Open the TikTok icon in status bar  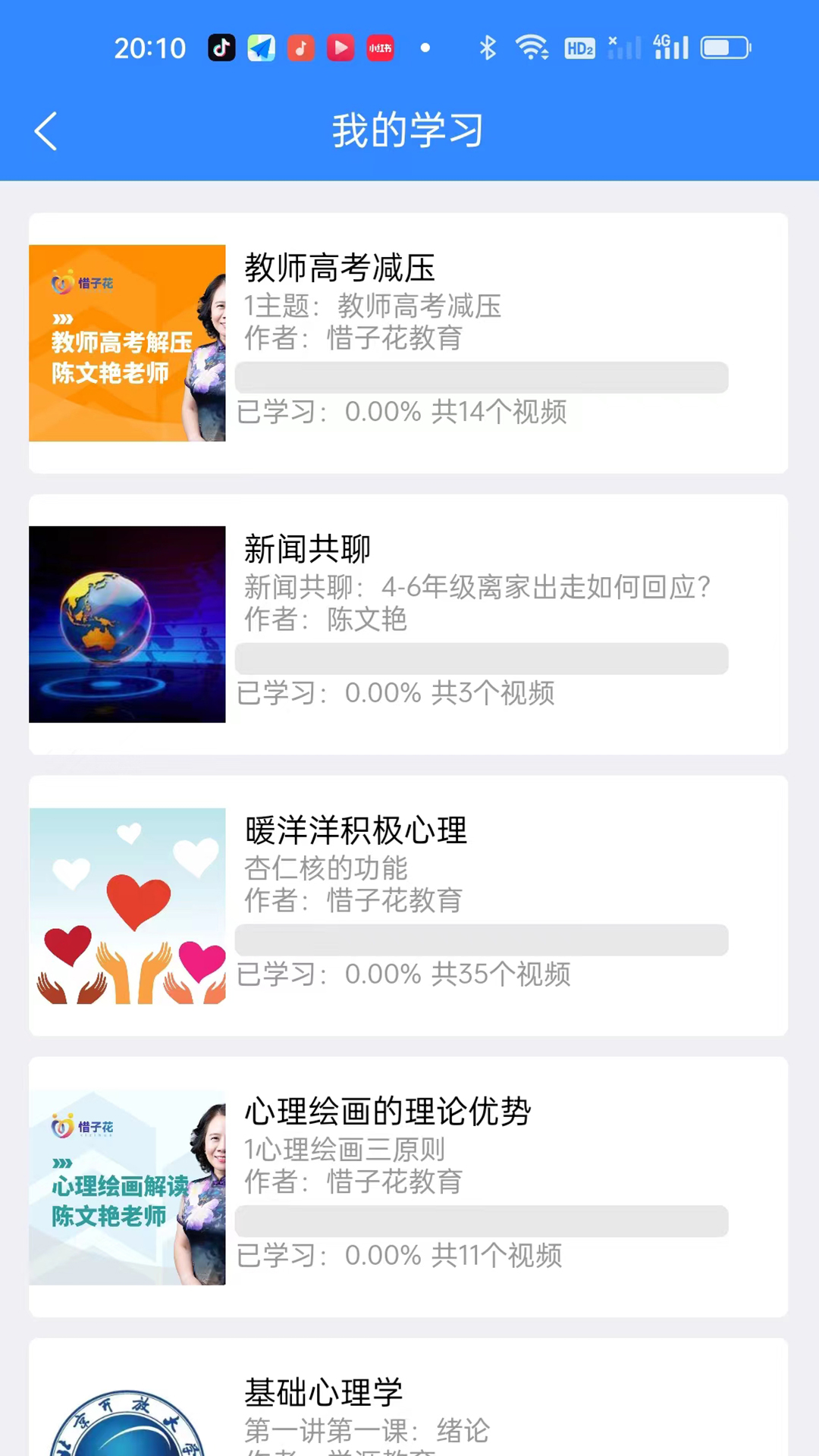point(222,47)
